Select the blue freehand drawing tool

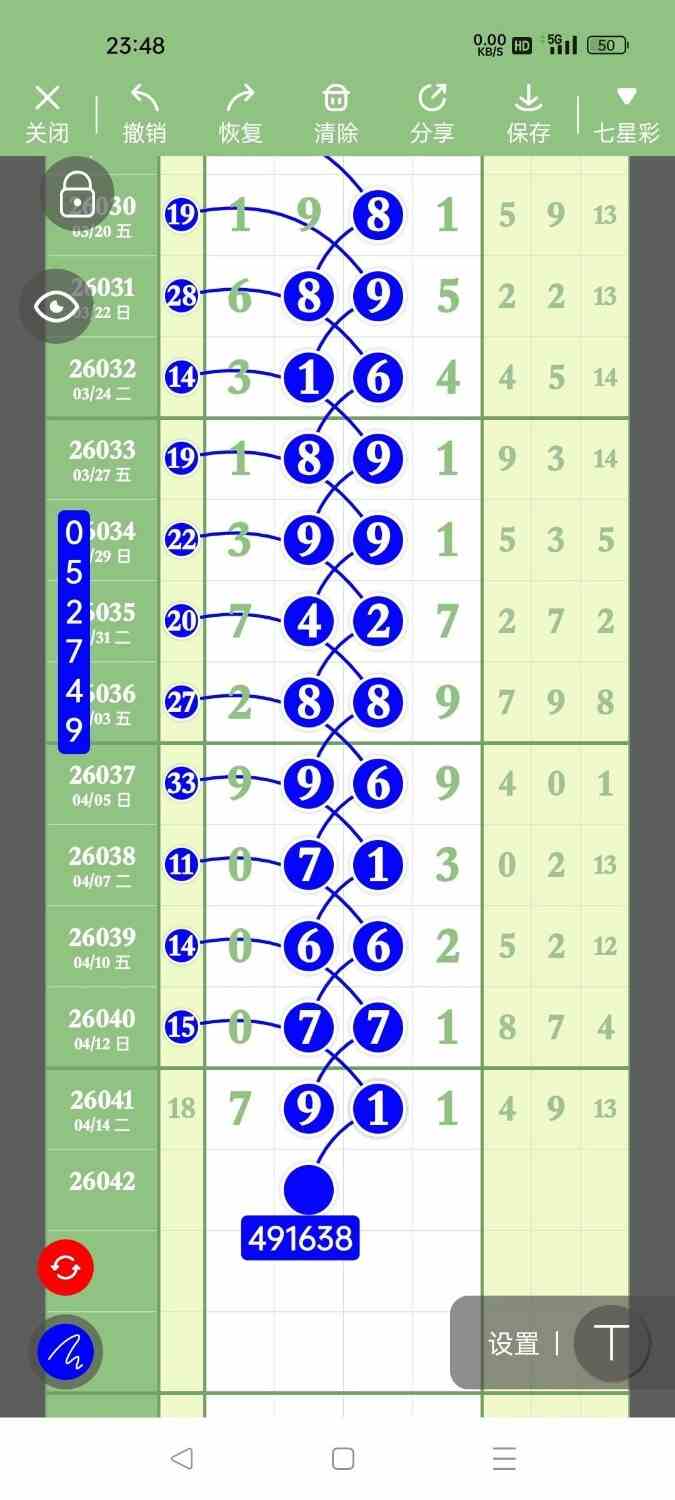[x=65, y=1351]
